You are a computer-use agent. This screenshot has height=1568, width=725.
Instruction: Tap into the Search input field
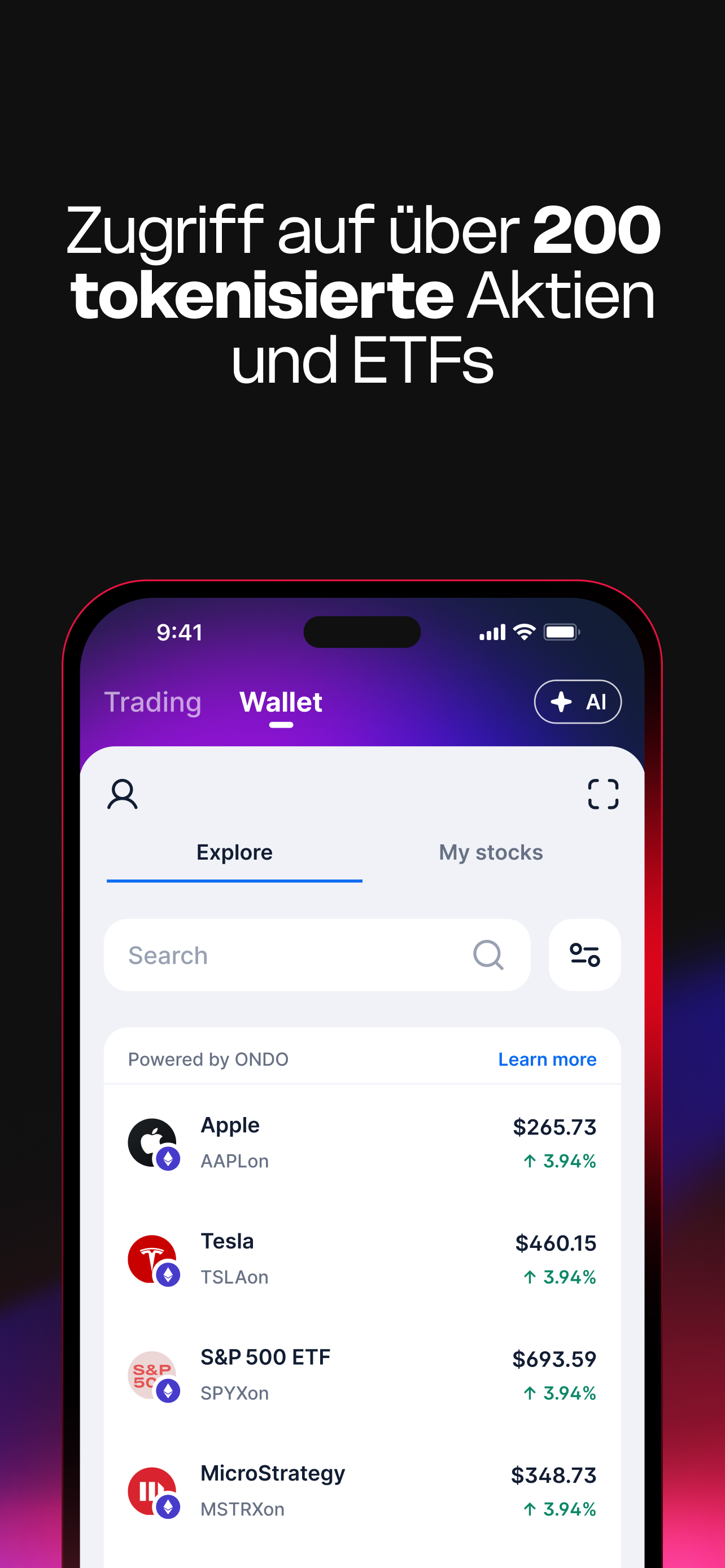[x=274, y=954]
